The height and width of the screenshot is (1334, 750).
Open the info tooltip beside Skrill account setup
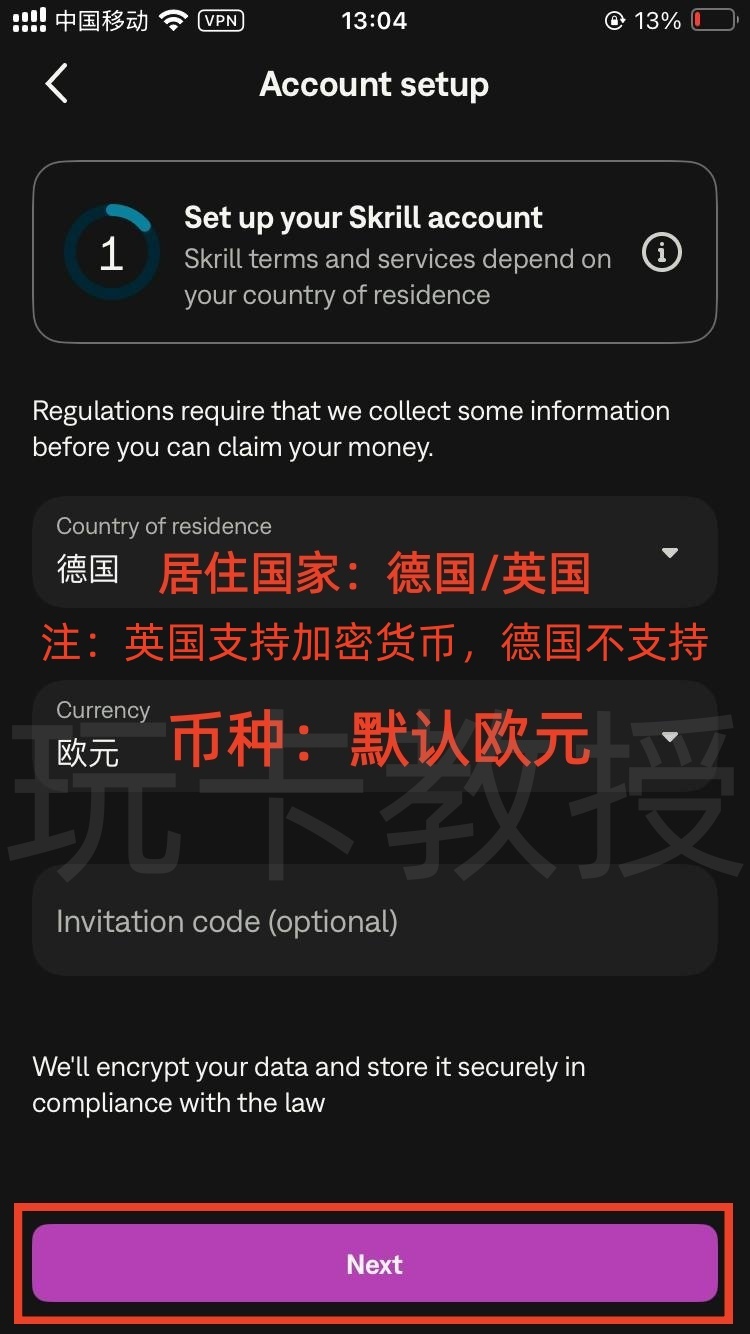click(661, 253)
